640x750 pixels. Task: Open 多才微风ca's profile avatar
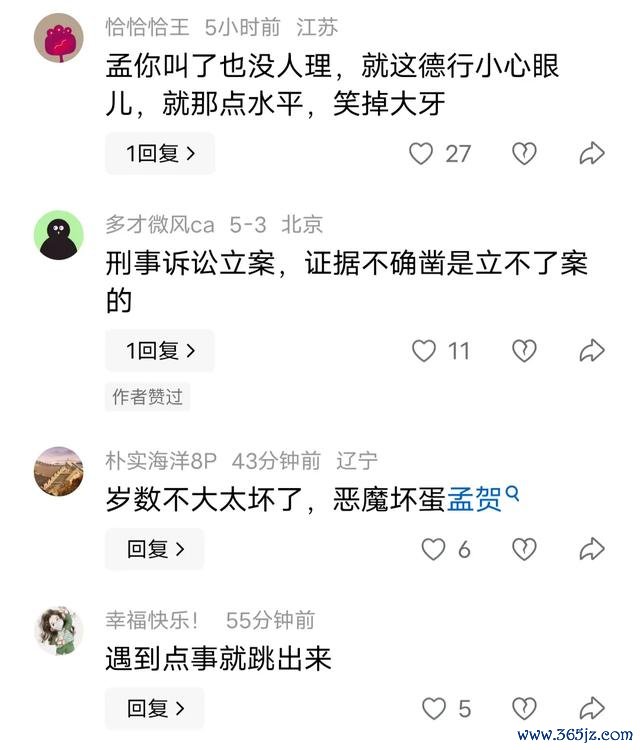click(x=59, y=236)
